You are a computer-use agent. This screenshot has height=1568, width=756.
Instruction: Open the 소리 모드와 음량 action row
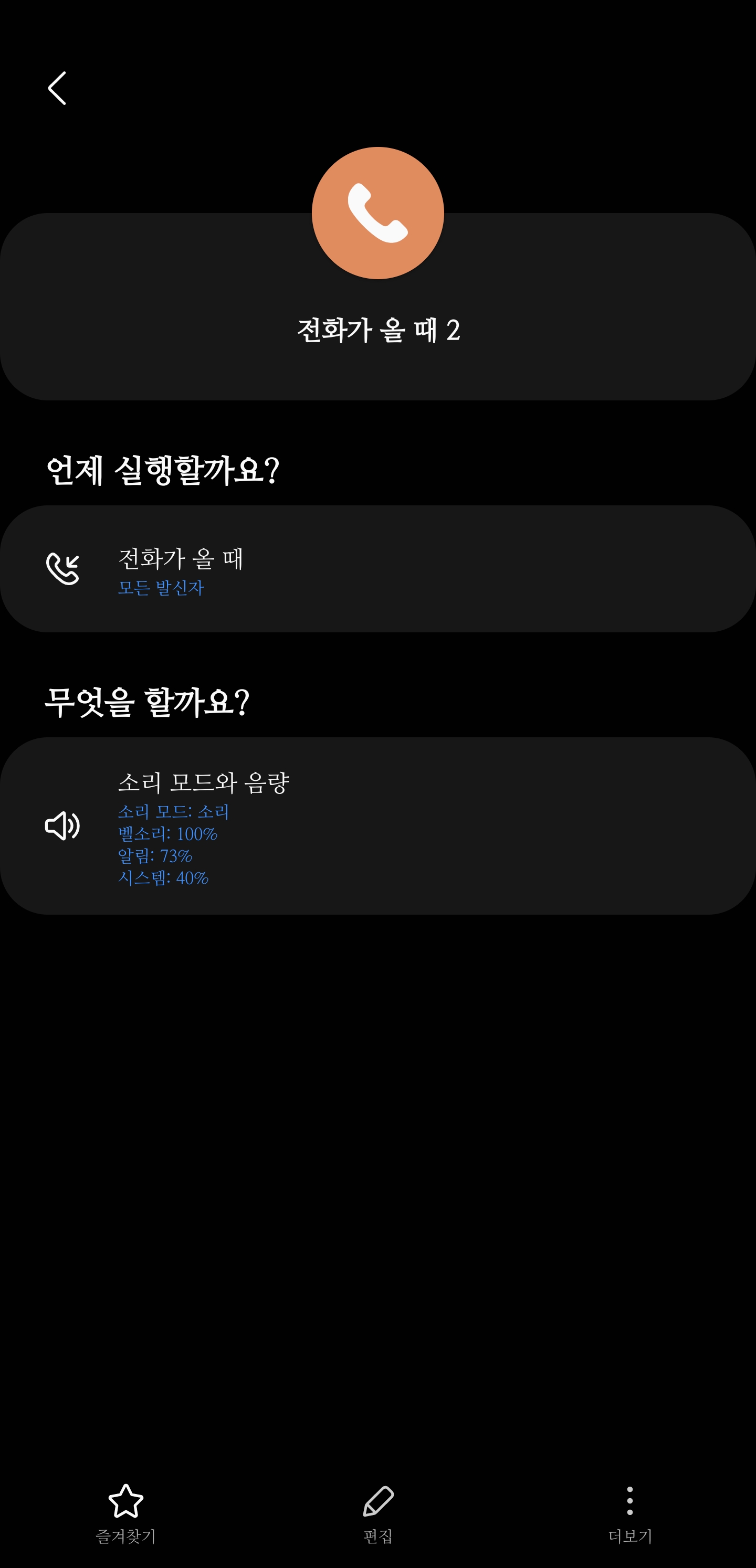point(377,825)
